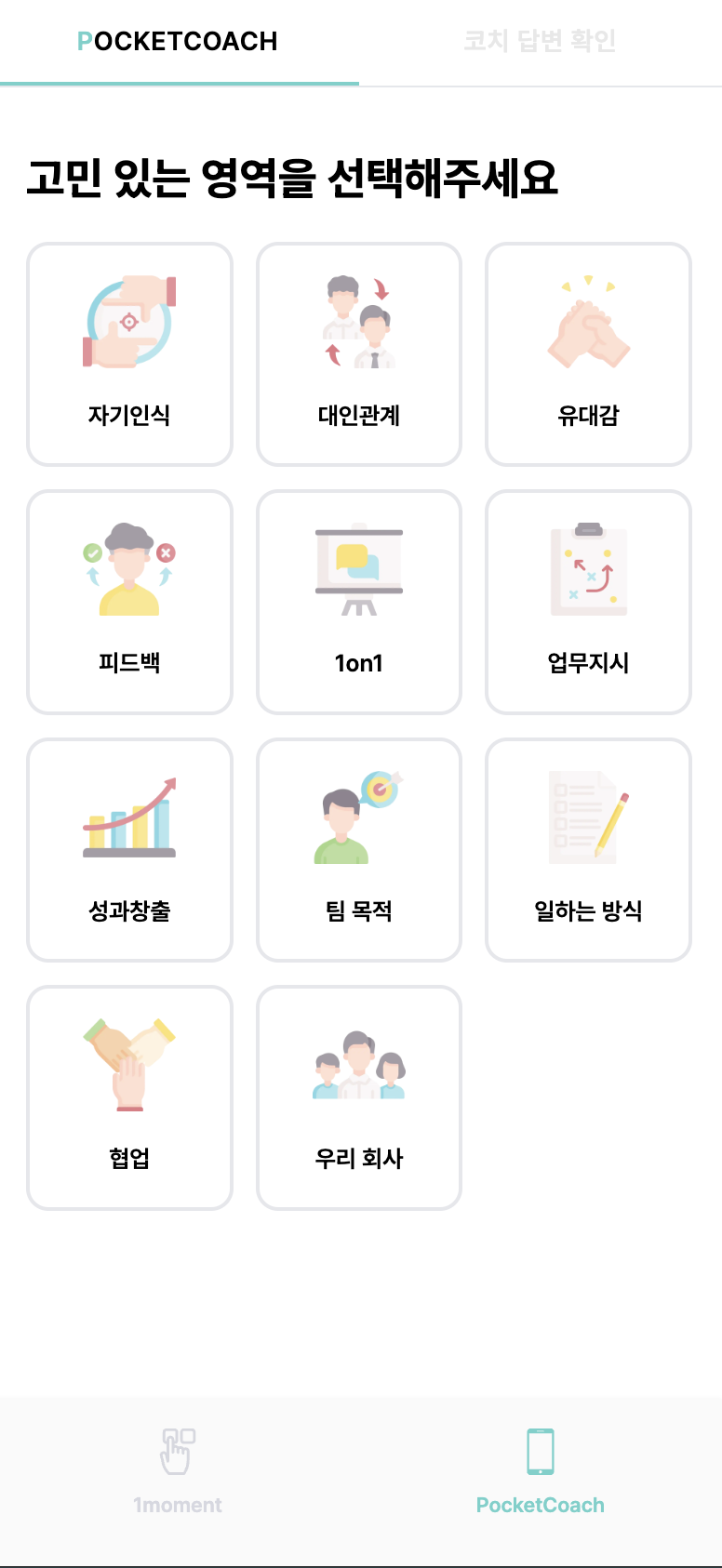Pick the 피드백 card
Screen dimensions: 722x1568
(x=129, y=602)
